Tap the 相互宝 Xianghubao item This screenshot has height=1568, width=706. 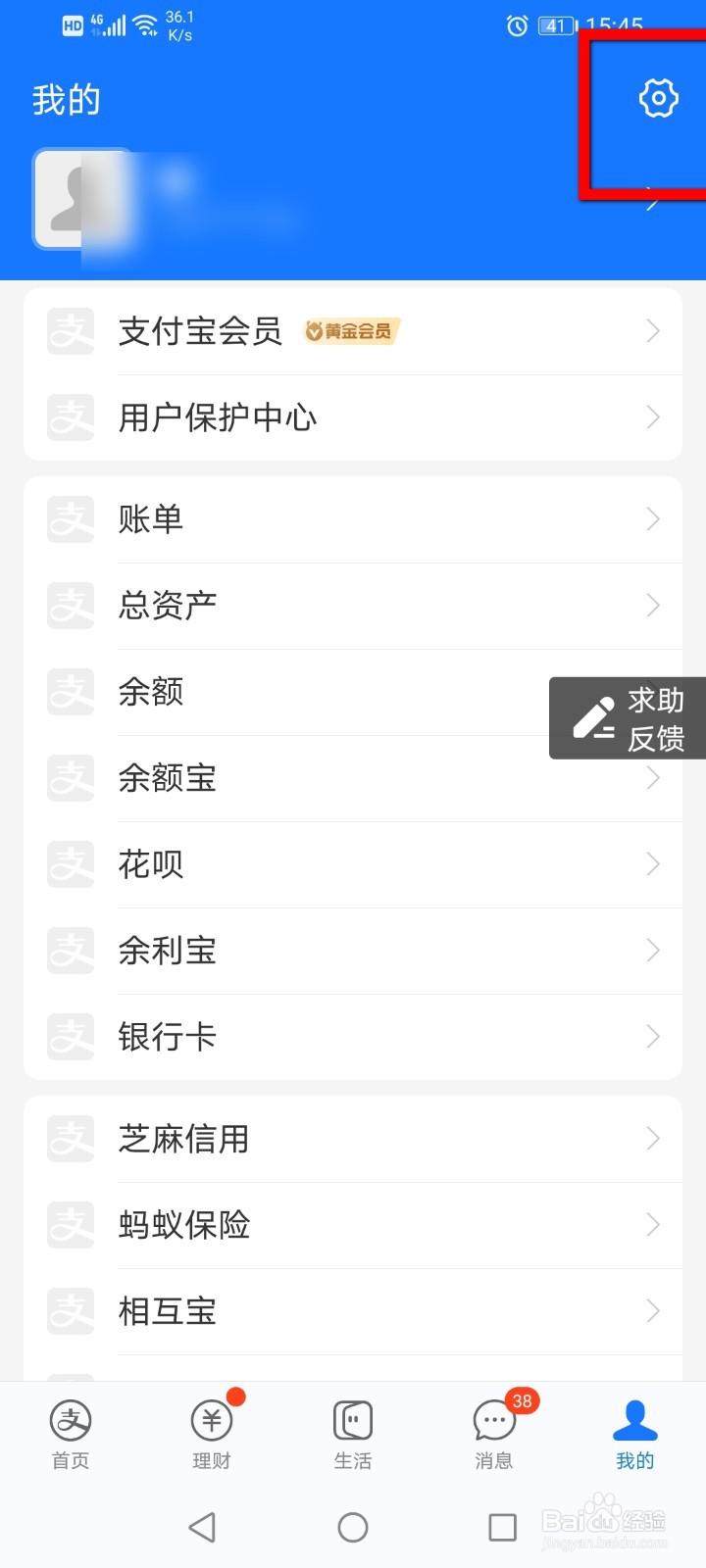click(x=167, y=1310)
